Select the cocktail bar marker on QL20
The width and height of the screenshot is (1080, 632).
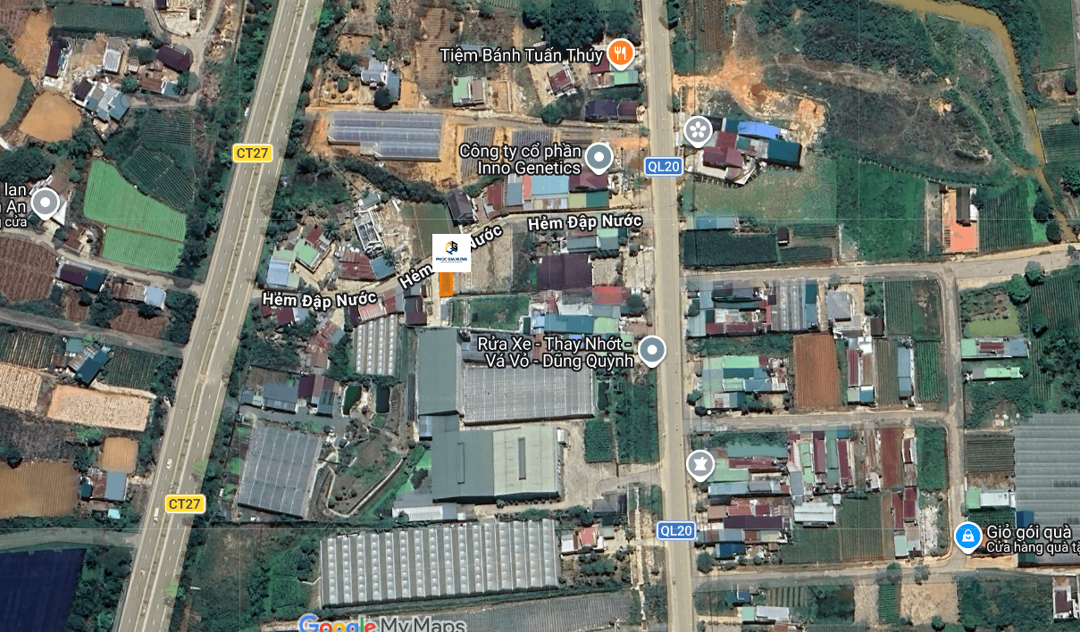point(700,464)
